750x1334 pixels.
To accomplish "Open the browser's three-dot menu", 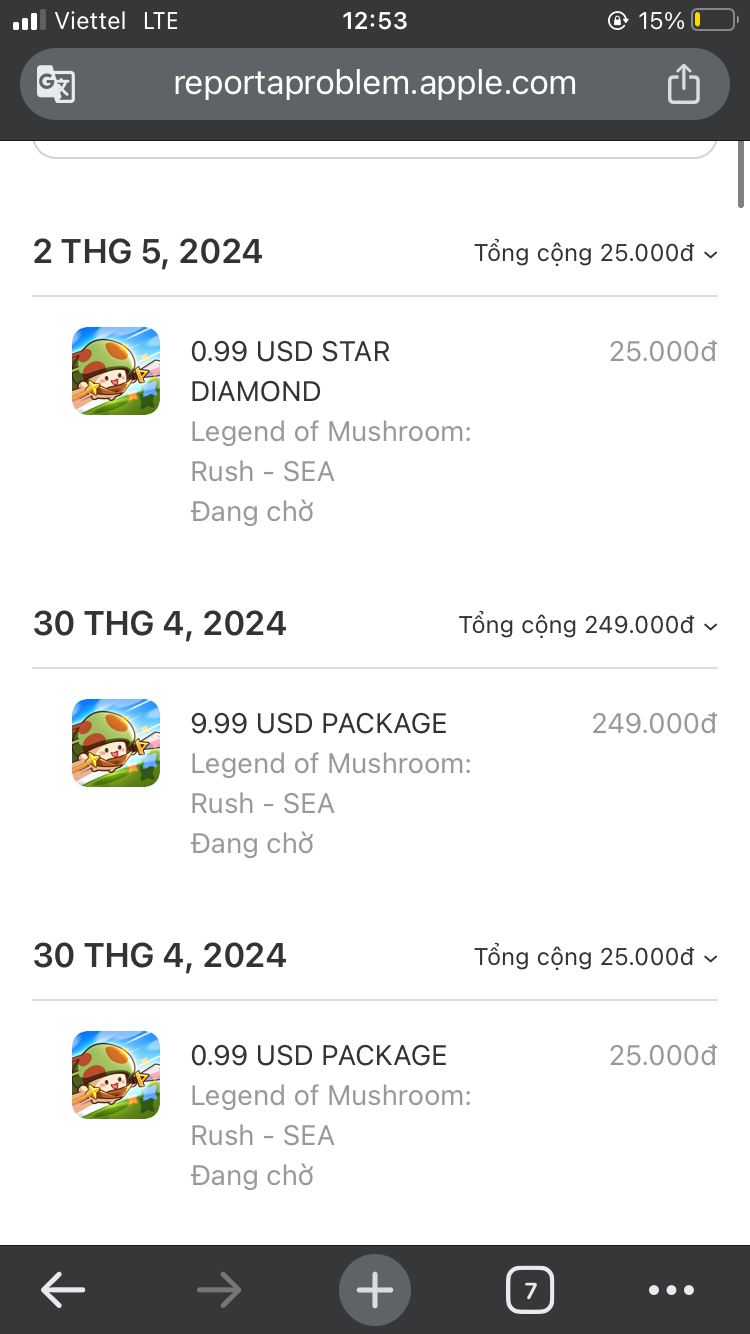I will coord(671,1290).
